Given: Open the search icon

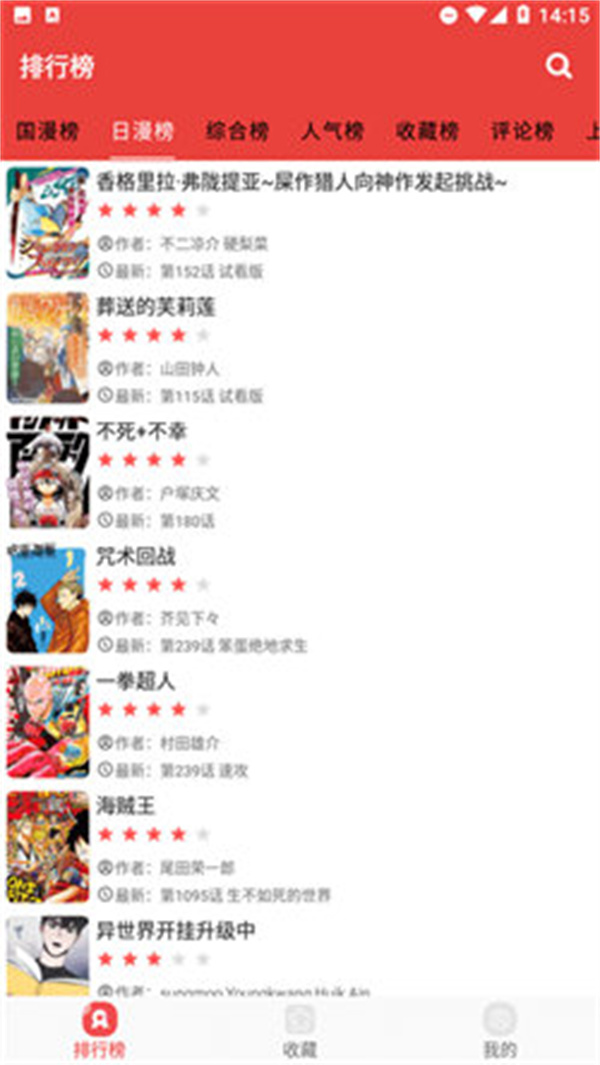Looking at the screenshot, I should click(x=559, y=66).
